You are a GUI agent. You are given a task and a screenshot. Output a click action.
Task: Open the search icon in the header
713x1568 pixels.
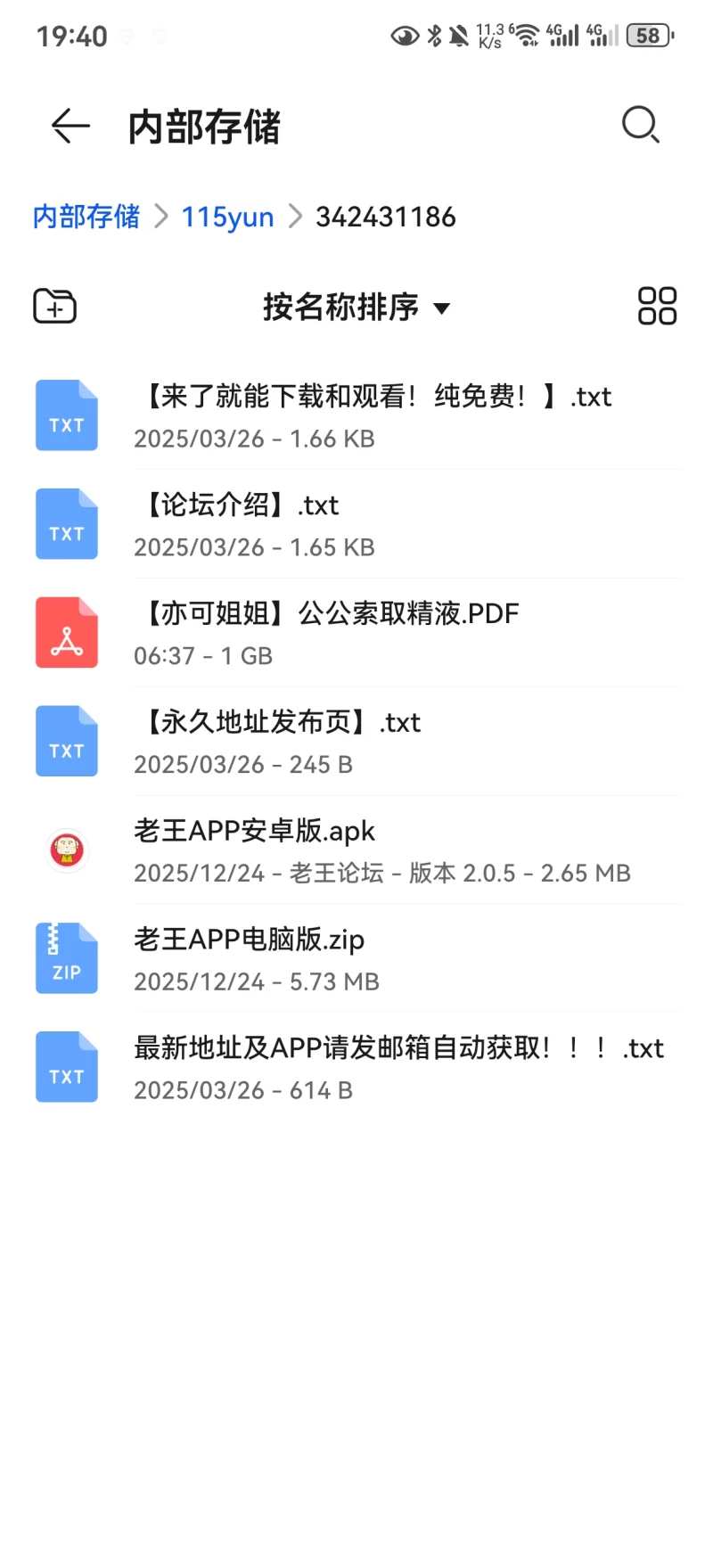pos(640,126)
